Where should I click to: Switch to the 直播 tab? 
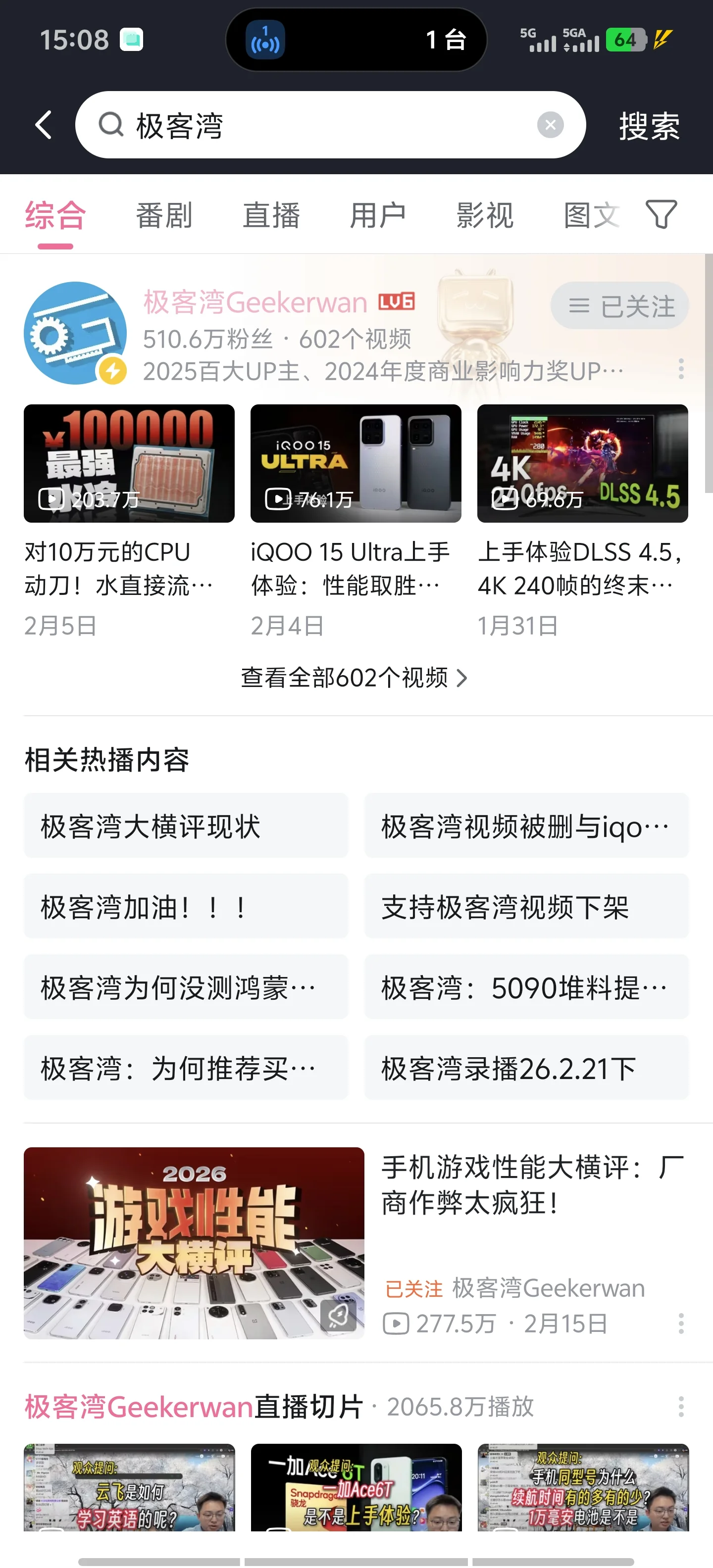[x=271, y=215]
